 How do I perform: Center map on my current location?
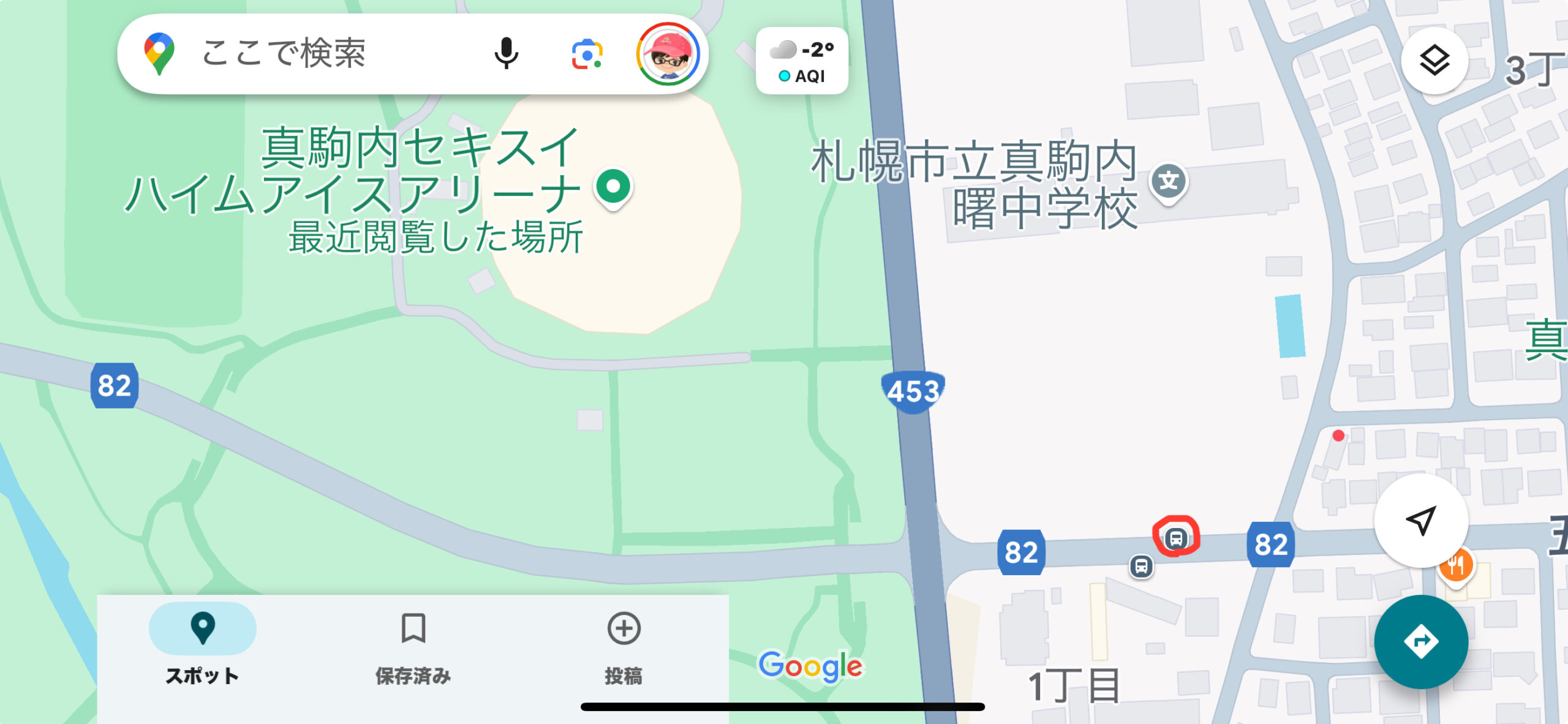pyautogui.click(x=1420, y=521)
